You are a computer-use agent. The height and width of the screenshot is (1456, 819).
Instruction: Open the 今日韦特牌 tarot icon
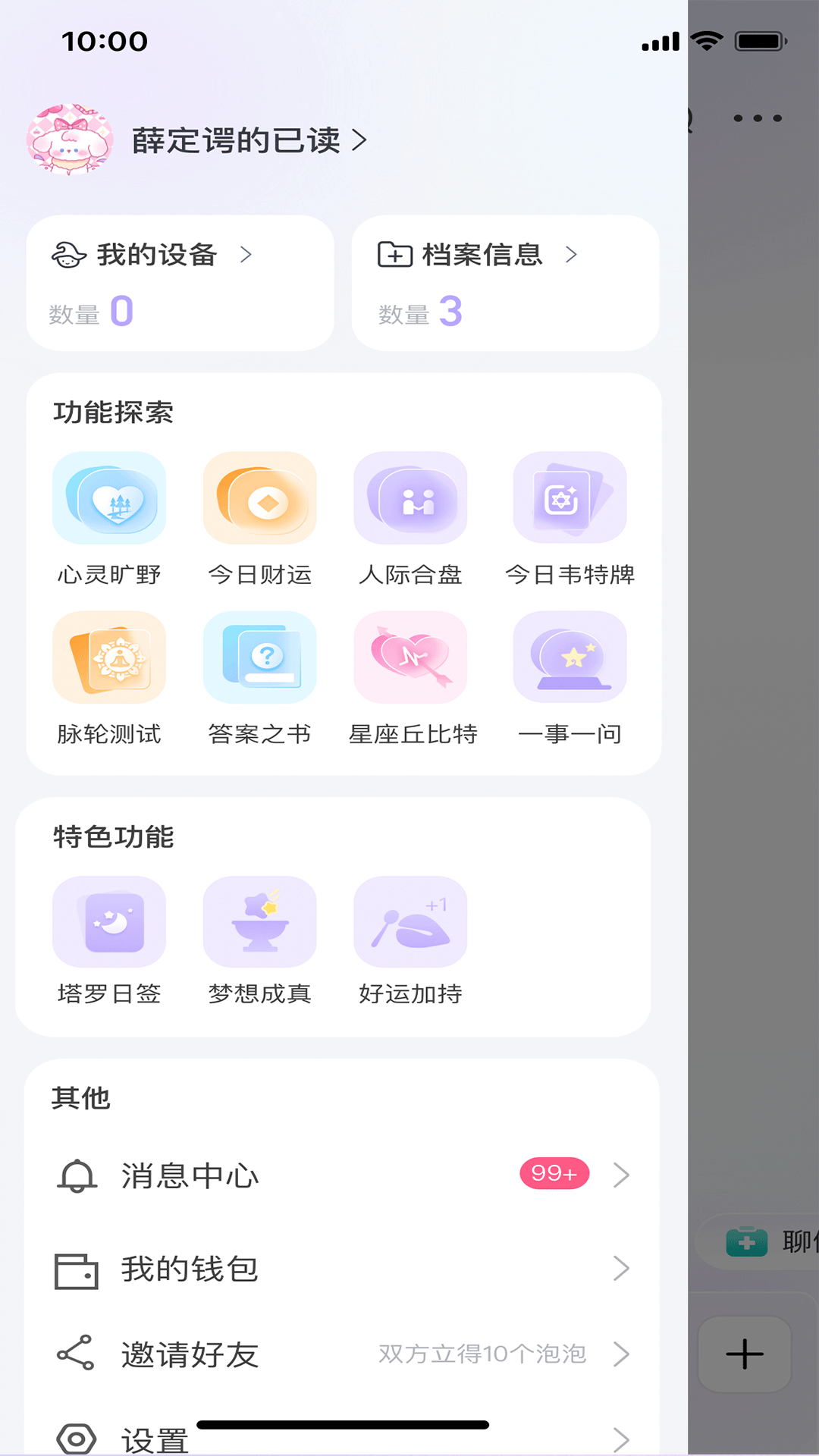[570, 498]
